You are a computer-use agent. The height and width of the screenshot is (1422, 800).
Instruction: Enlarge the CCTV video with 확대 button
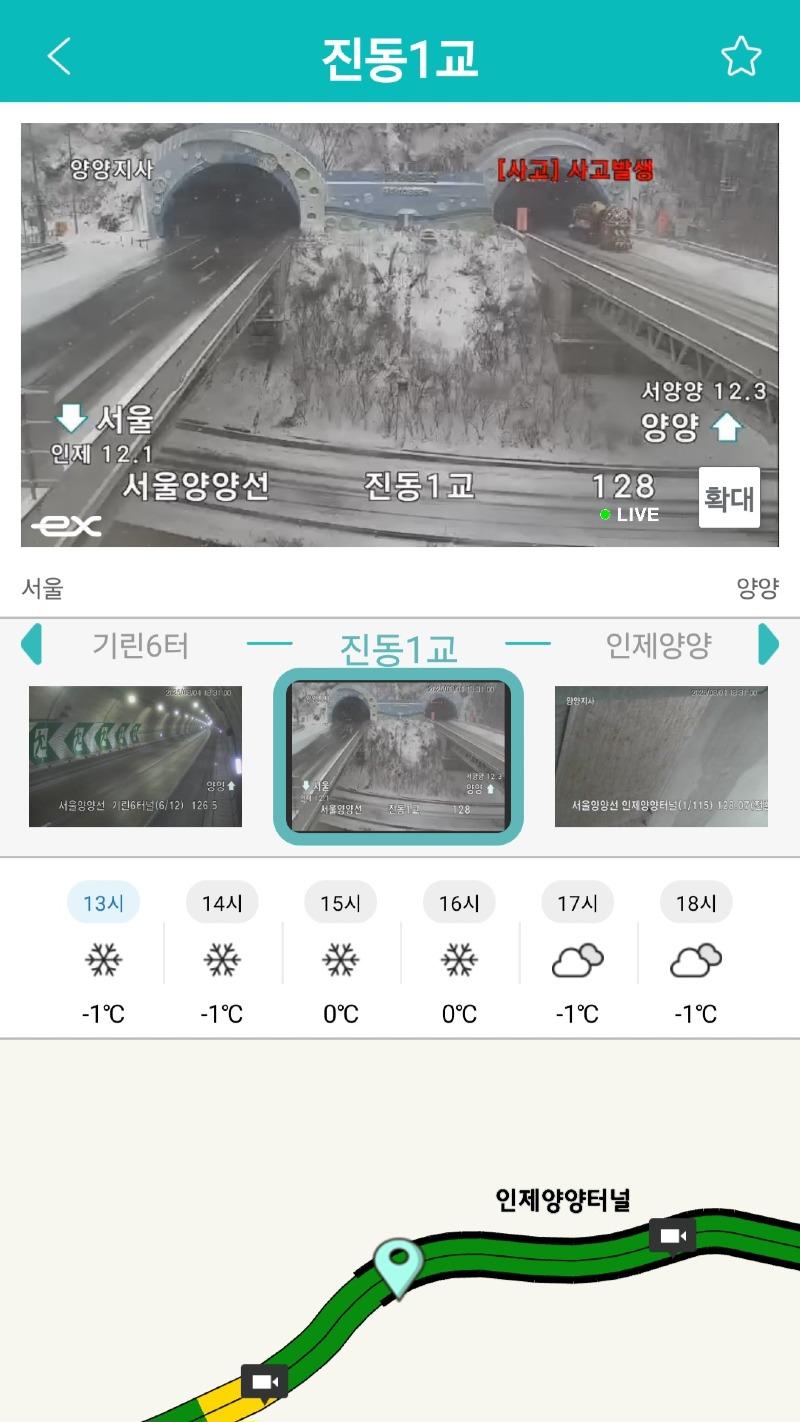729,497
